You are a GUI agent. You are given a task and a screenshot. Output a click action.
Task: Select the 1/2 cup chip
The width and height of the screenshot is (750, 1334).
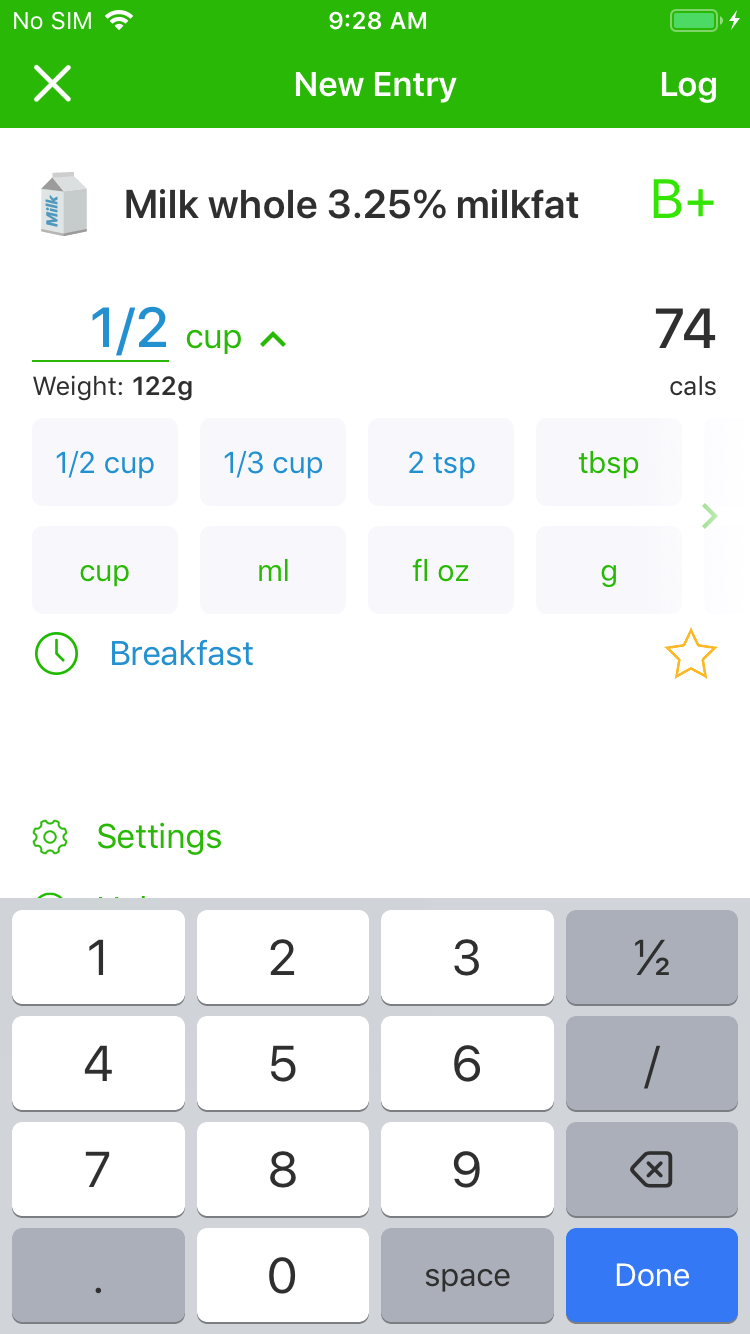point(105,463)
